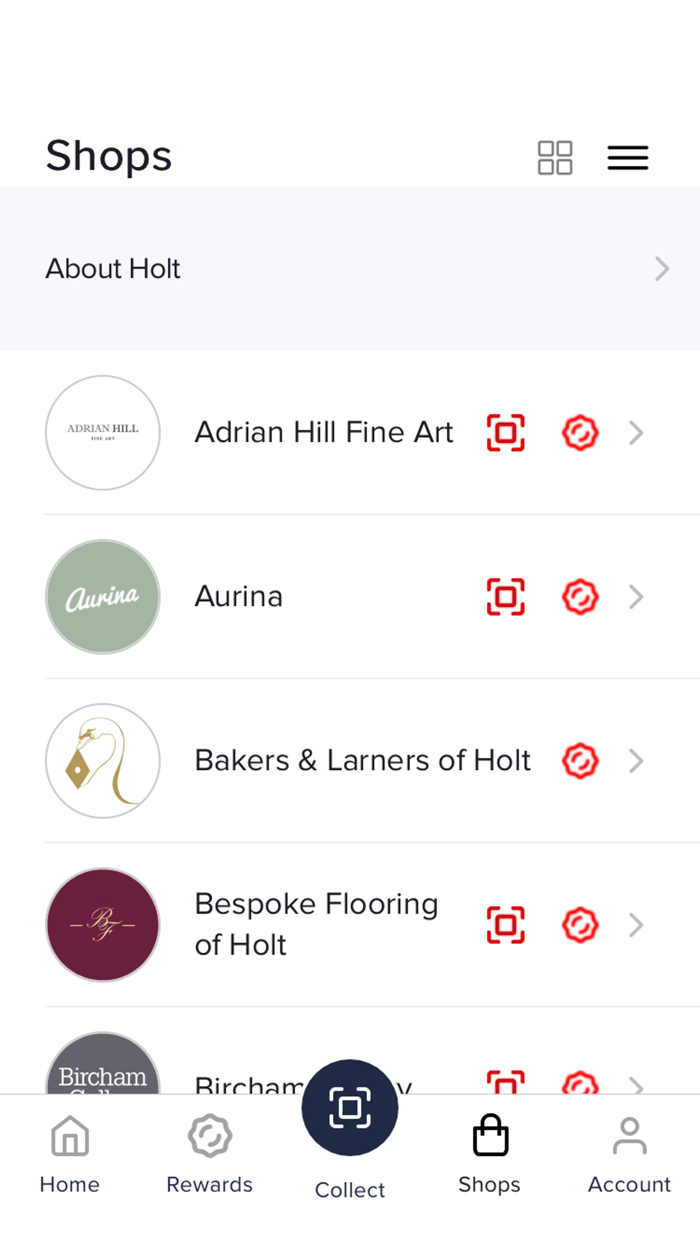Open Bespoke Flooring of Holt
Image resolution: width=700 pixels, height=1244 pixels.
click(x=316, y=925)
